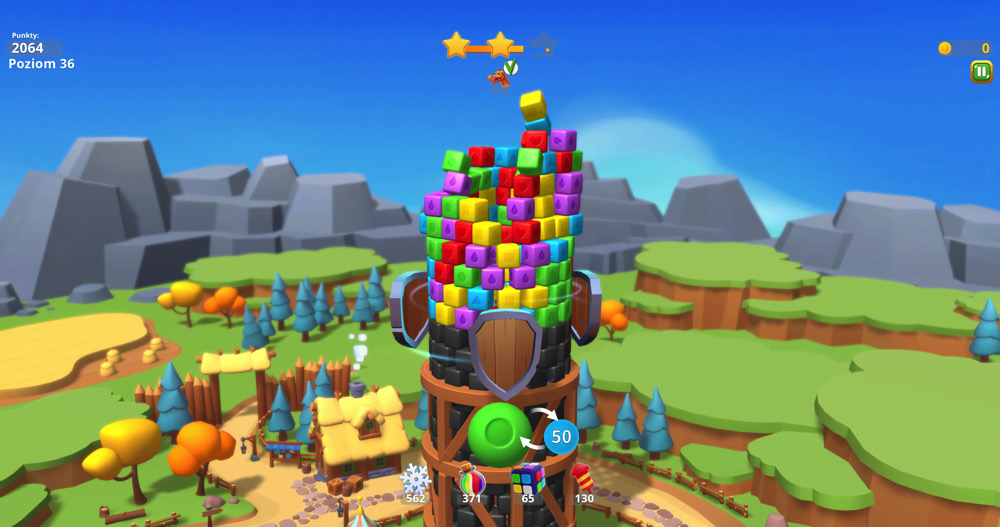Use the snowflake freeze power-up
The height and width of the screenshot is (527, 1000).
pyautogui.click(x=414, y=479)
